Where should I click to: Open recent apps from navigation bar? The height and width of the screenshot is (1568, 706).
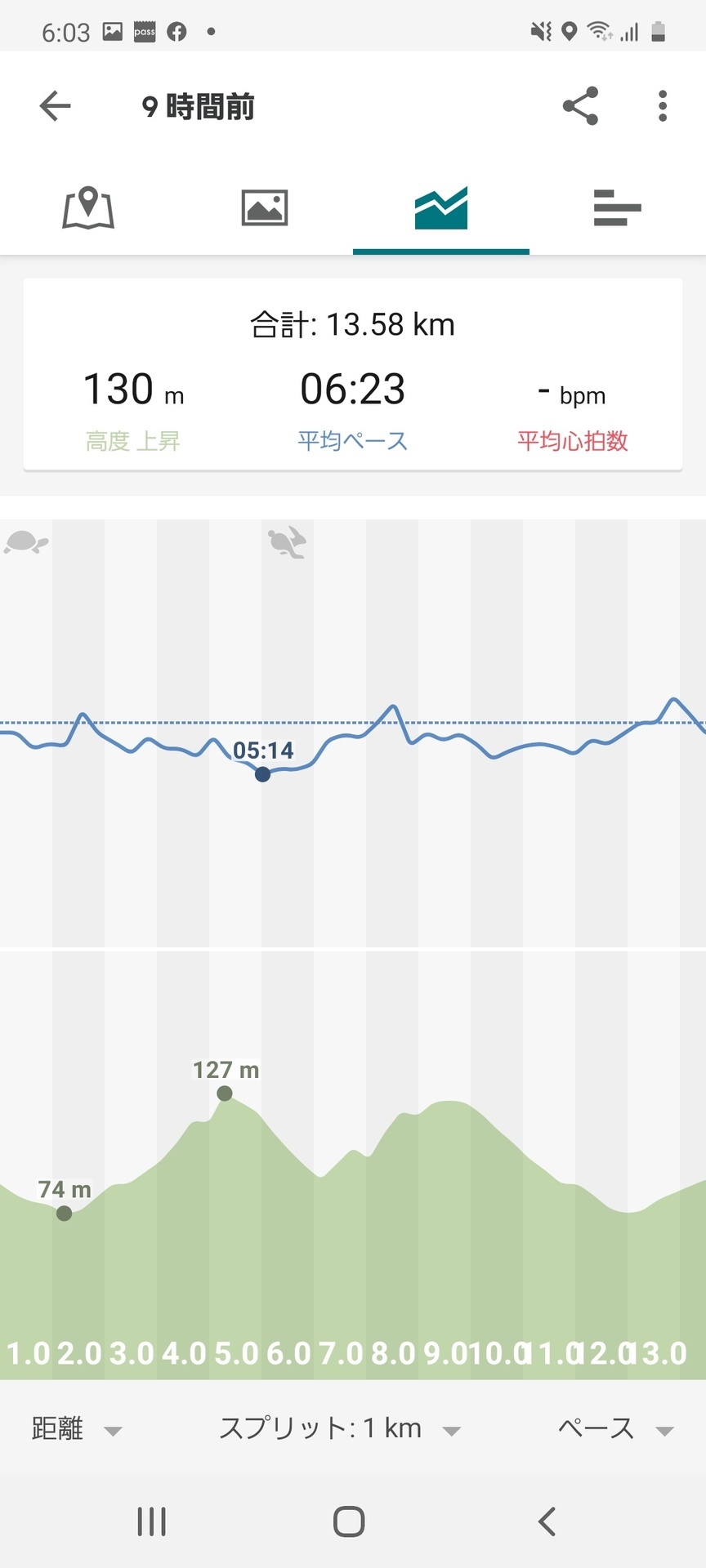152,1521
